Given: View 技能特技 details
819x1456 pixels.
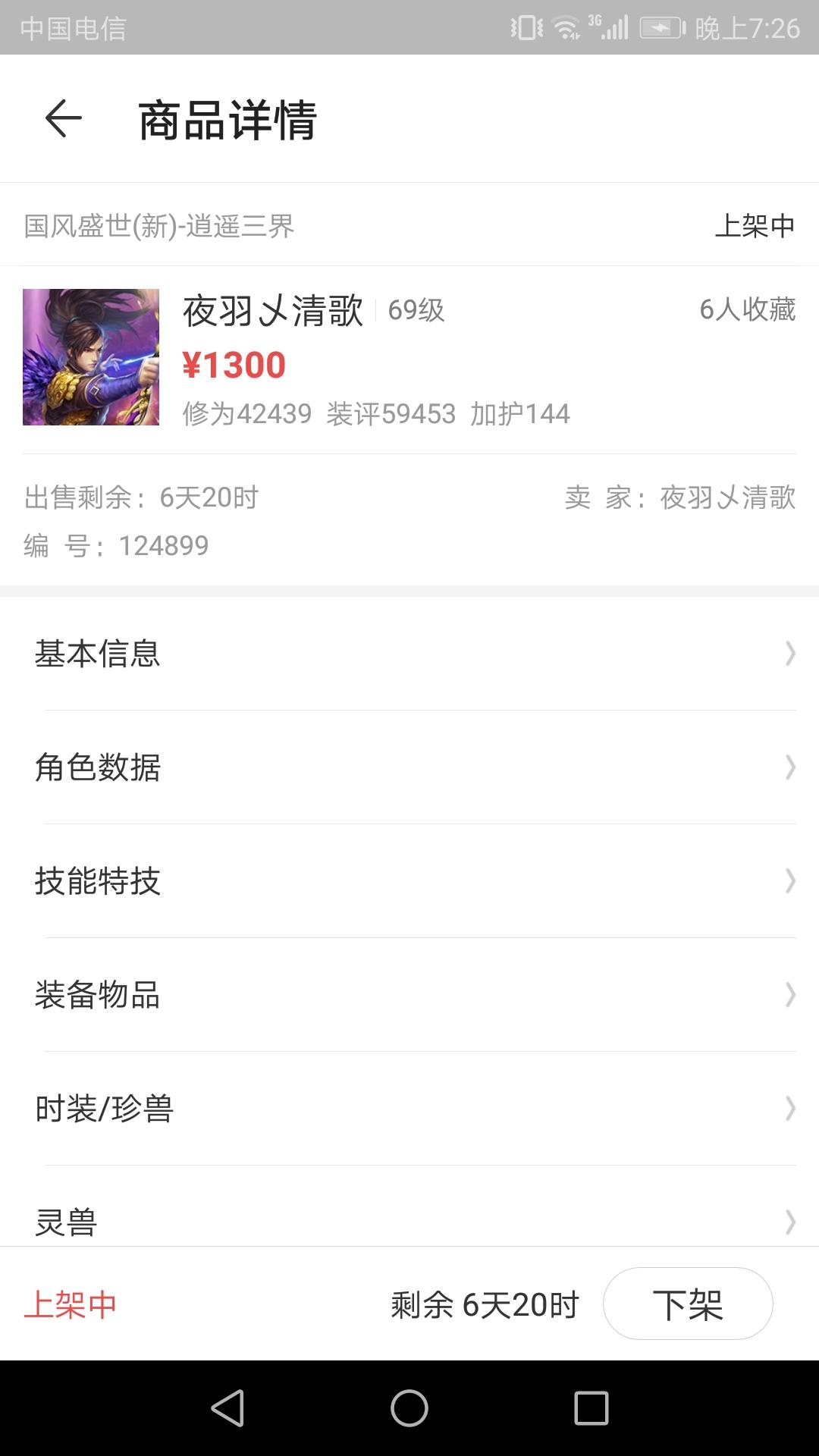Looking at the screenshot, I should pyautogui.click(x=409, y=881).
